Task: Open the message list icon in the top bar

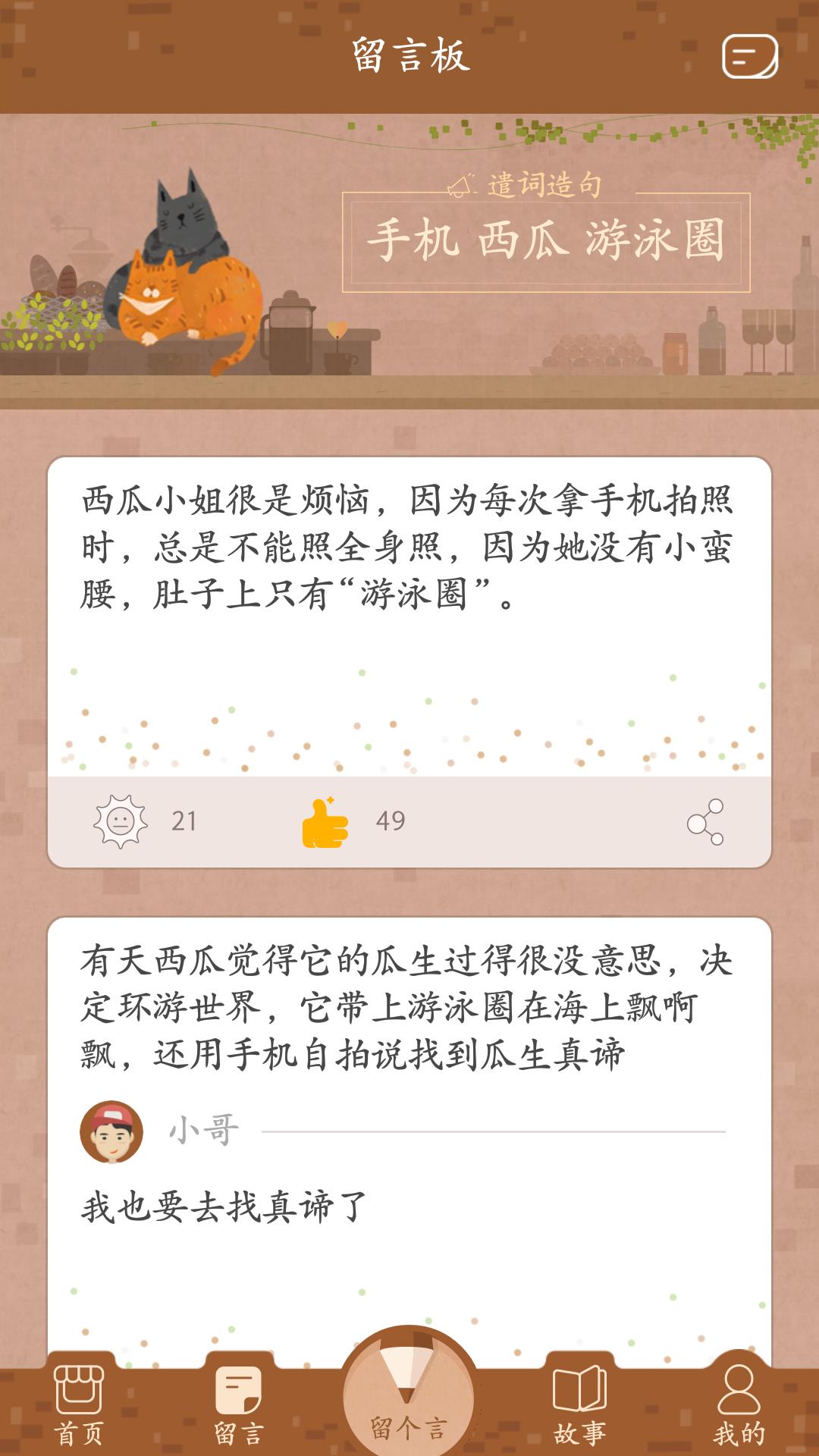Action: tap(749, 56)
